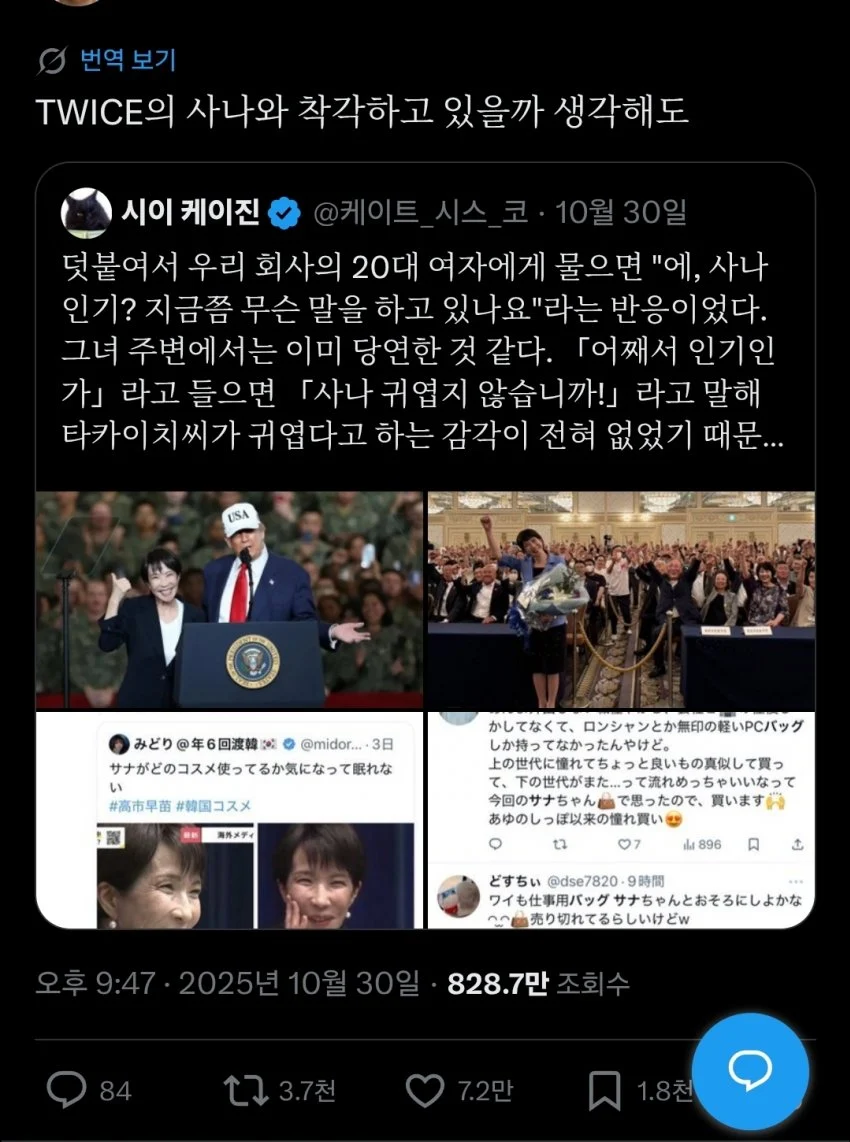This screenshot has width=850, height=1142.
Task: Bookmark this post
Action: point(604,1089)
